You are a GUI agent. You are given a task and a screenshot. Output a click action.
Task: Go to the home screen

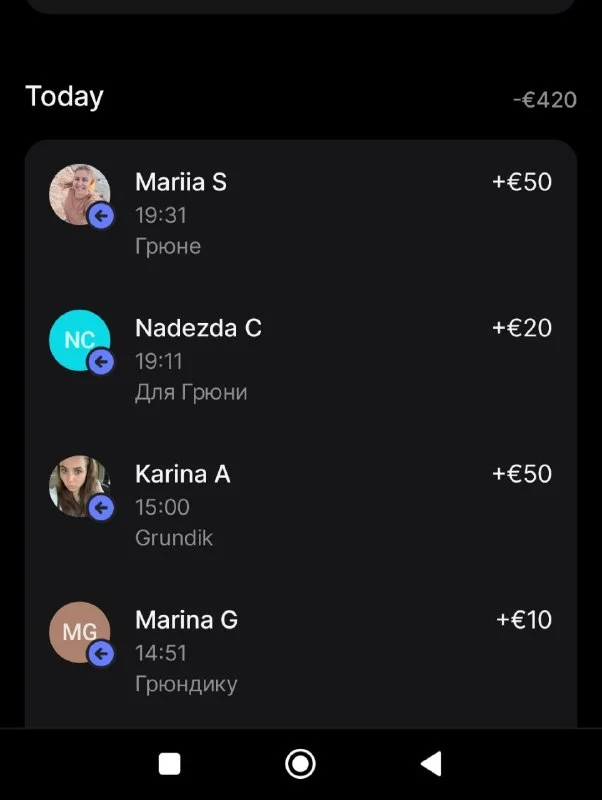click(300, 764)
